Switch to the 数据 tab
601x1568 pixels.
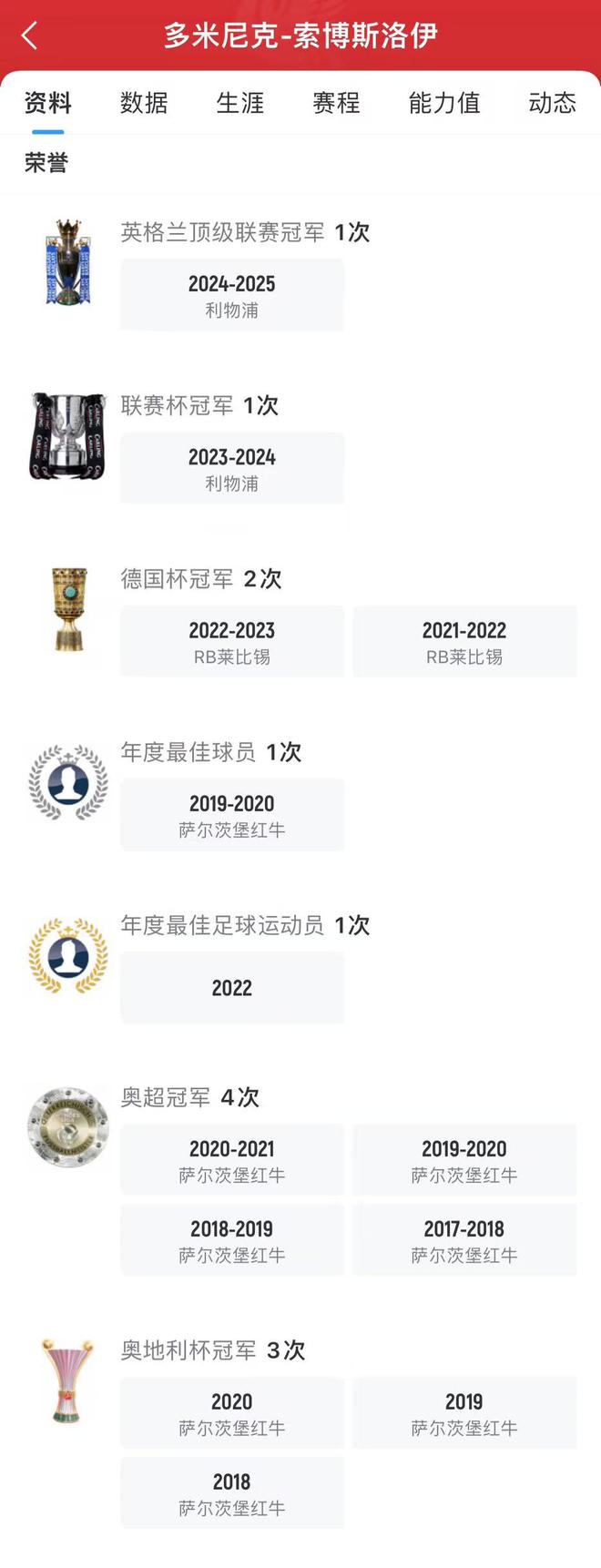(144, 103)
